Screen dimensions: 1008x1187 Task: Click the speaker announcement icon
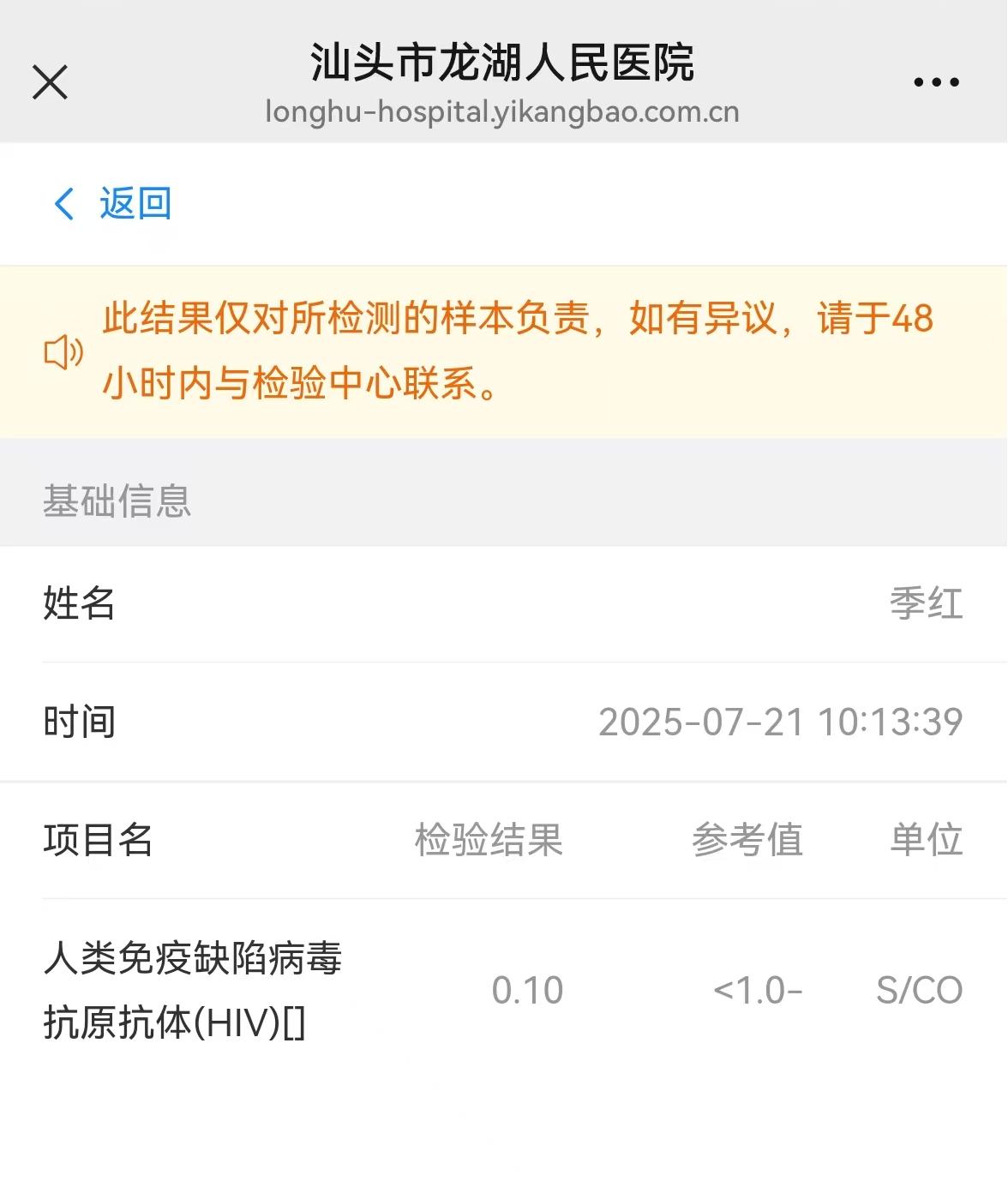tap(64, 351)
